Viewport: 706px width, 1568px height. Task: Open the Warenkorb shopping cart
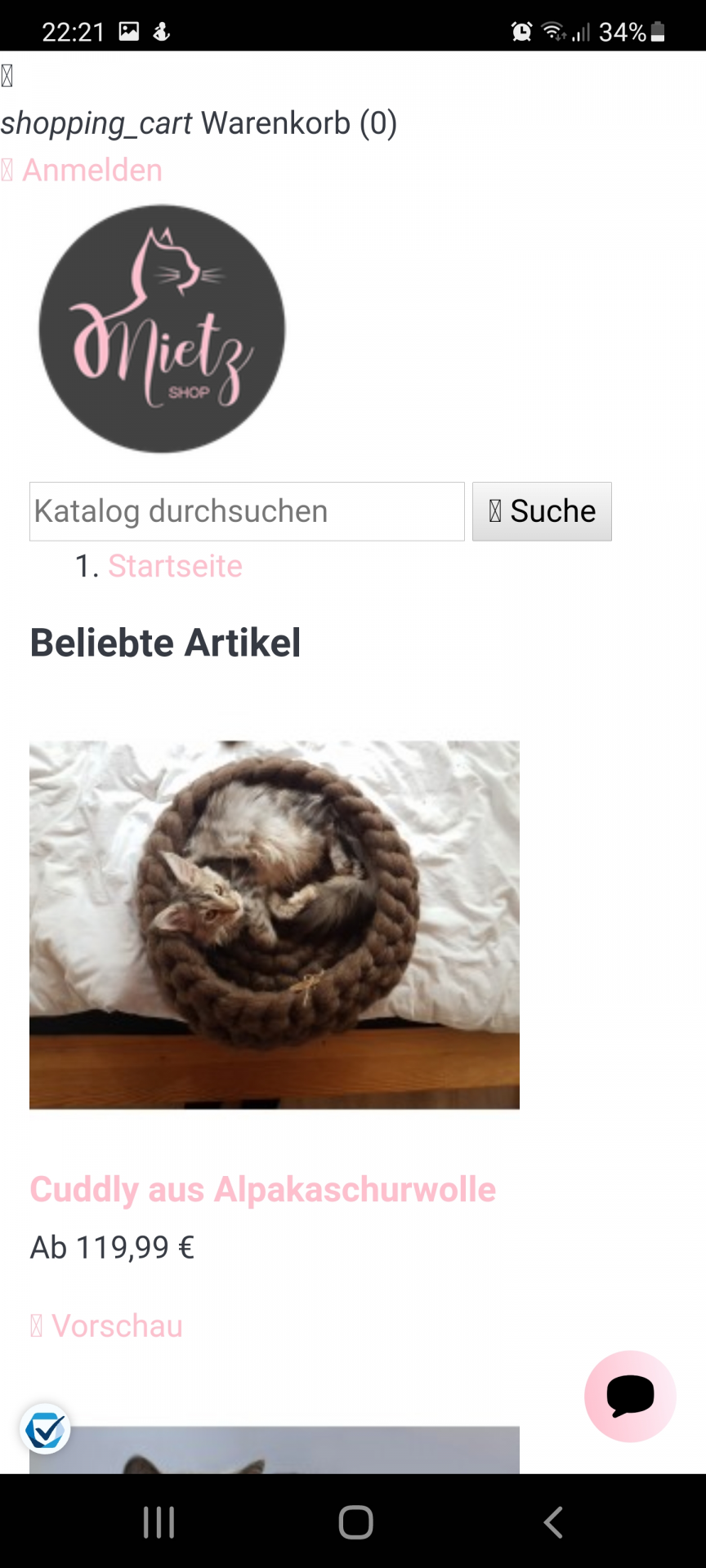click(199, 123)
